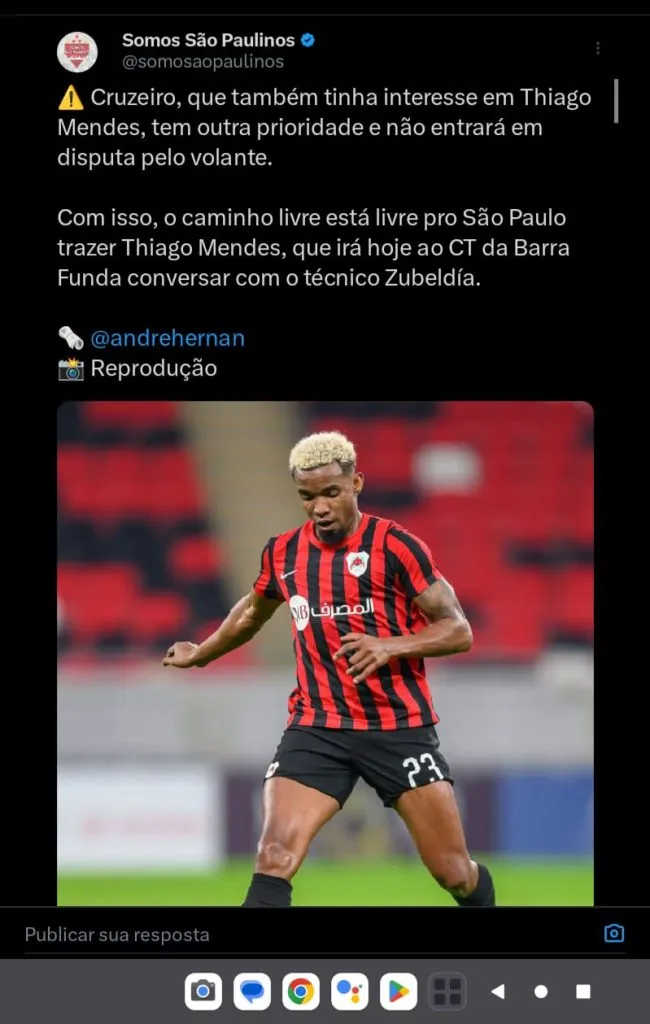Open the account name Somos São Paulinos
650x1024 pixels.
[208, 40]
